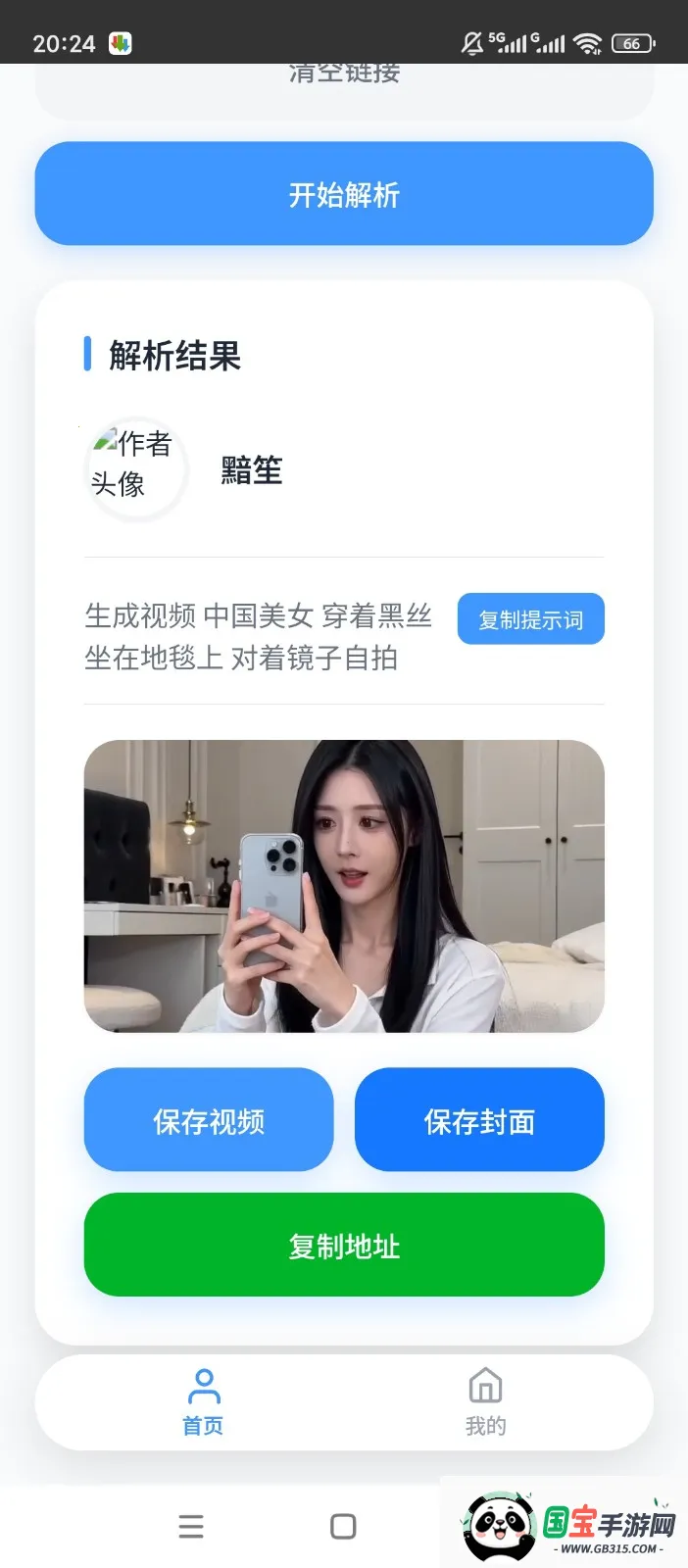Viewport: 688px width, 1568px height.
Task: Copy the prompt with 复制提示词
Action: (x=530, y=619)
